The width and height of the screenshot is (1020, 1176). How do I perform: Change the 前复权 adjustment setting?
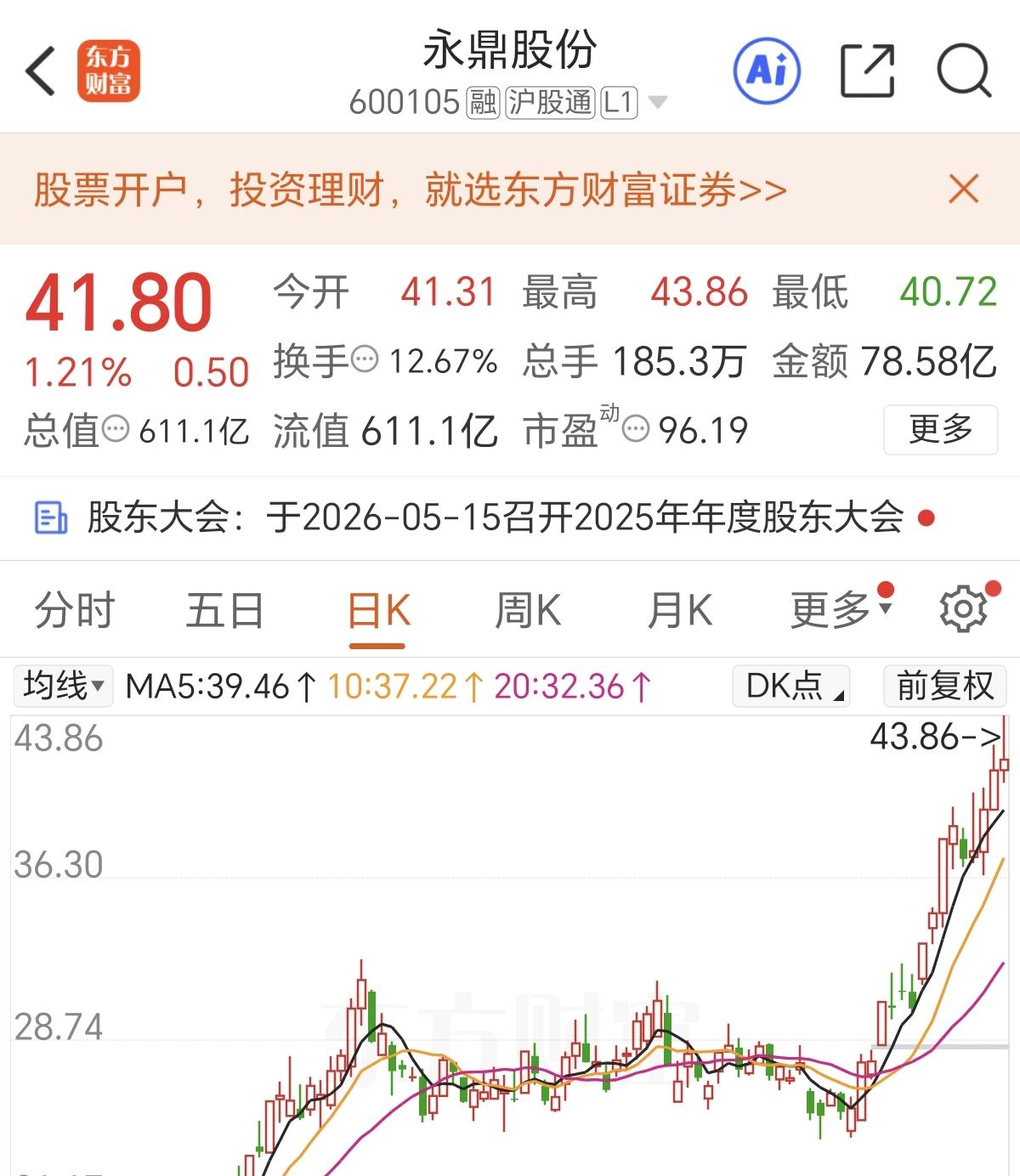tap(945, 686)
